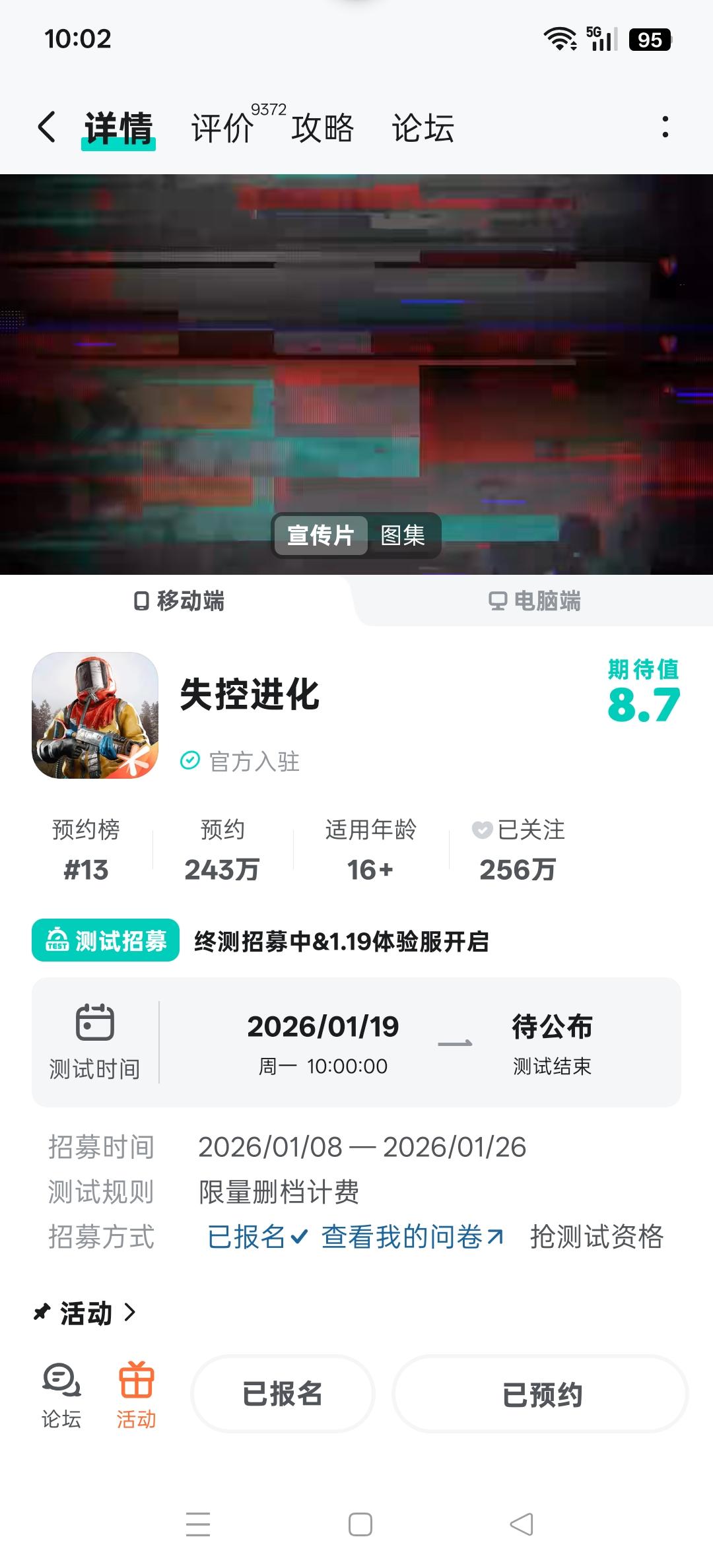Image resolution: width=713 pixels, height=1568 pixels.
Task: Open the 测试招募 recruitment badge
Action: pos(106,940)
